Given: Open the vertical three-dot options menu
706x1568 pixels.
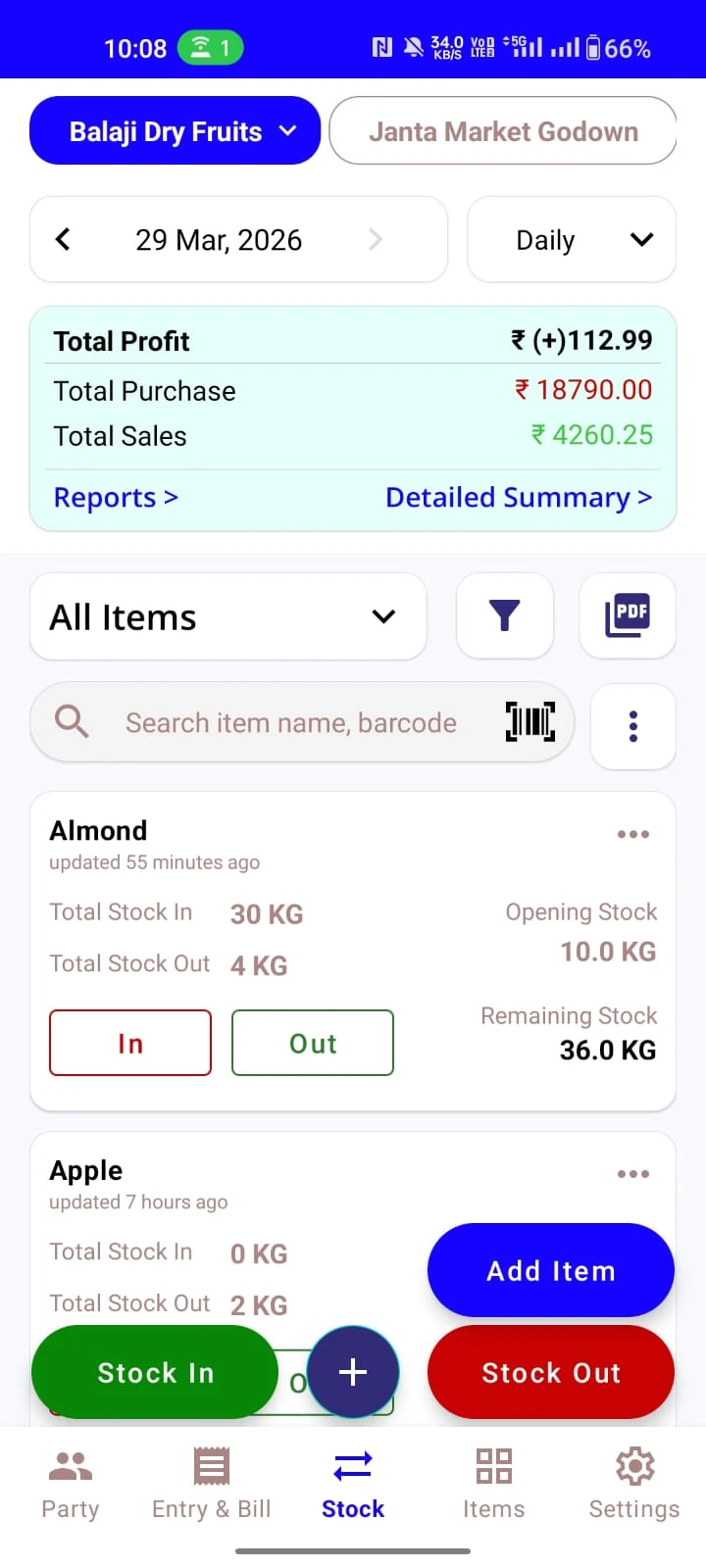Looking at the screenshot, I should (632, 726).
